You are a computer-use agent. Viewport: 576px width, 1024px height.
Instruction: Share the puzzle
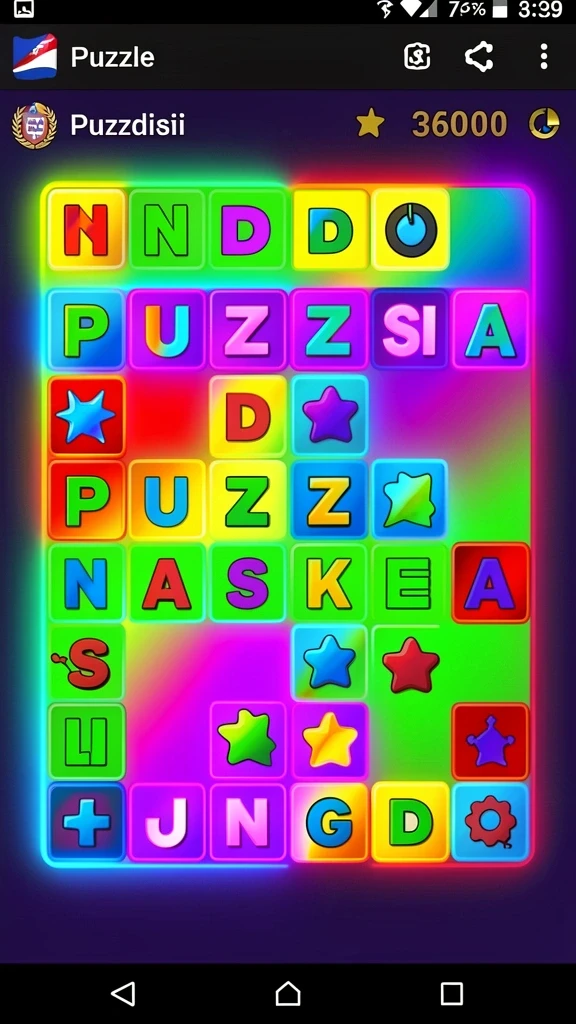click(x=479, y=57)
